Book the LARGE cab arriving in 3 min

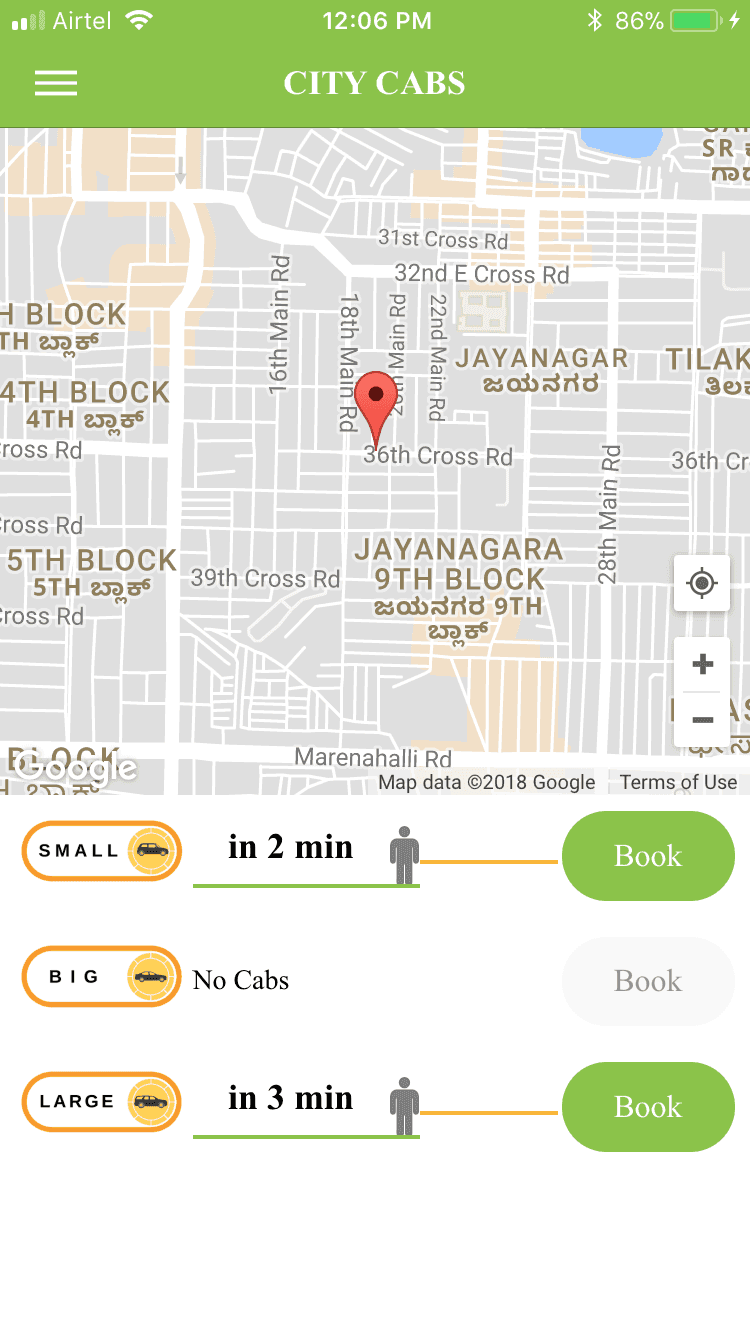648,1107
